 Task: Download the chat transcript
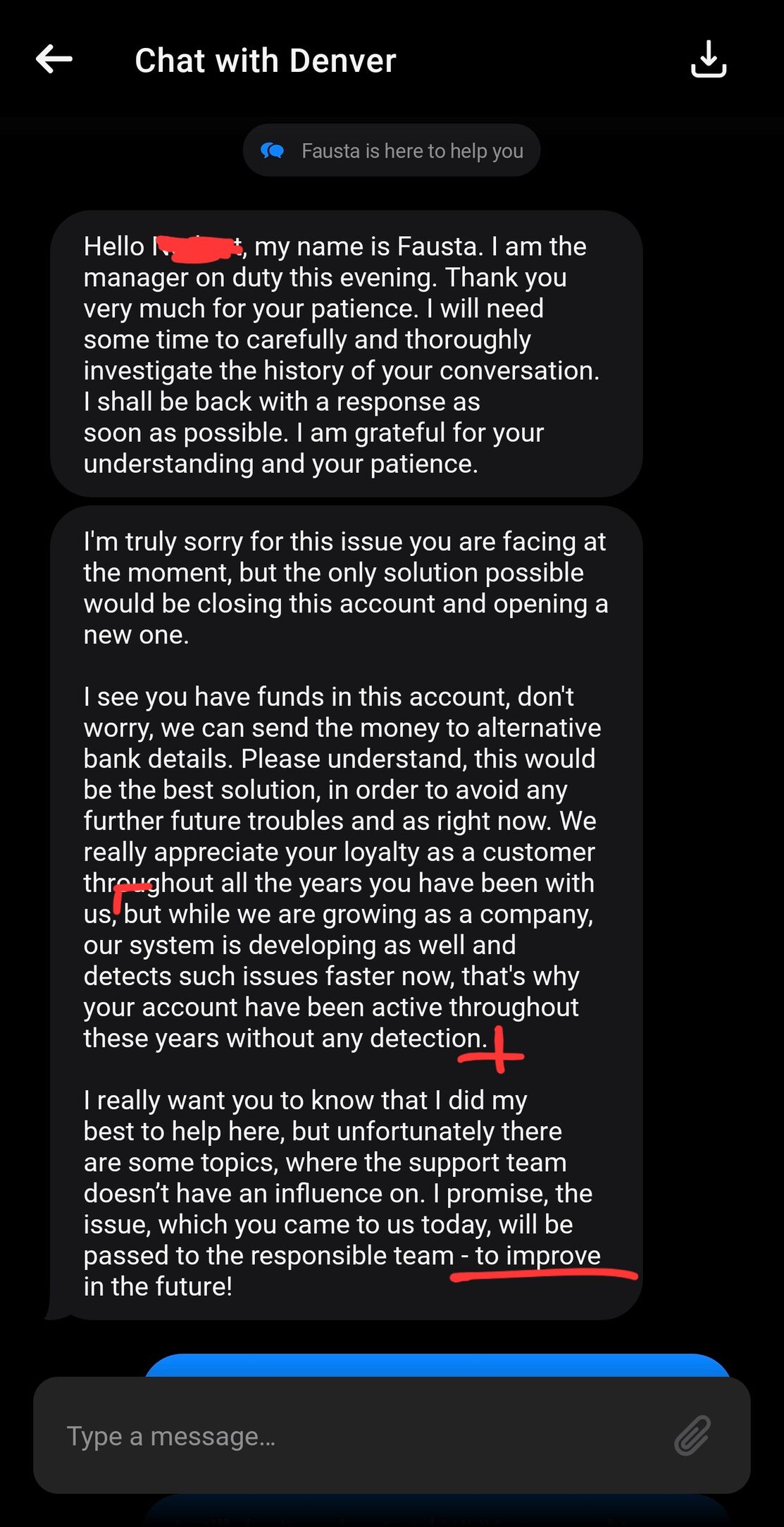pyautogui.click(x=708, y=59)
